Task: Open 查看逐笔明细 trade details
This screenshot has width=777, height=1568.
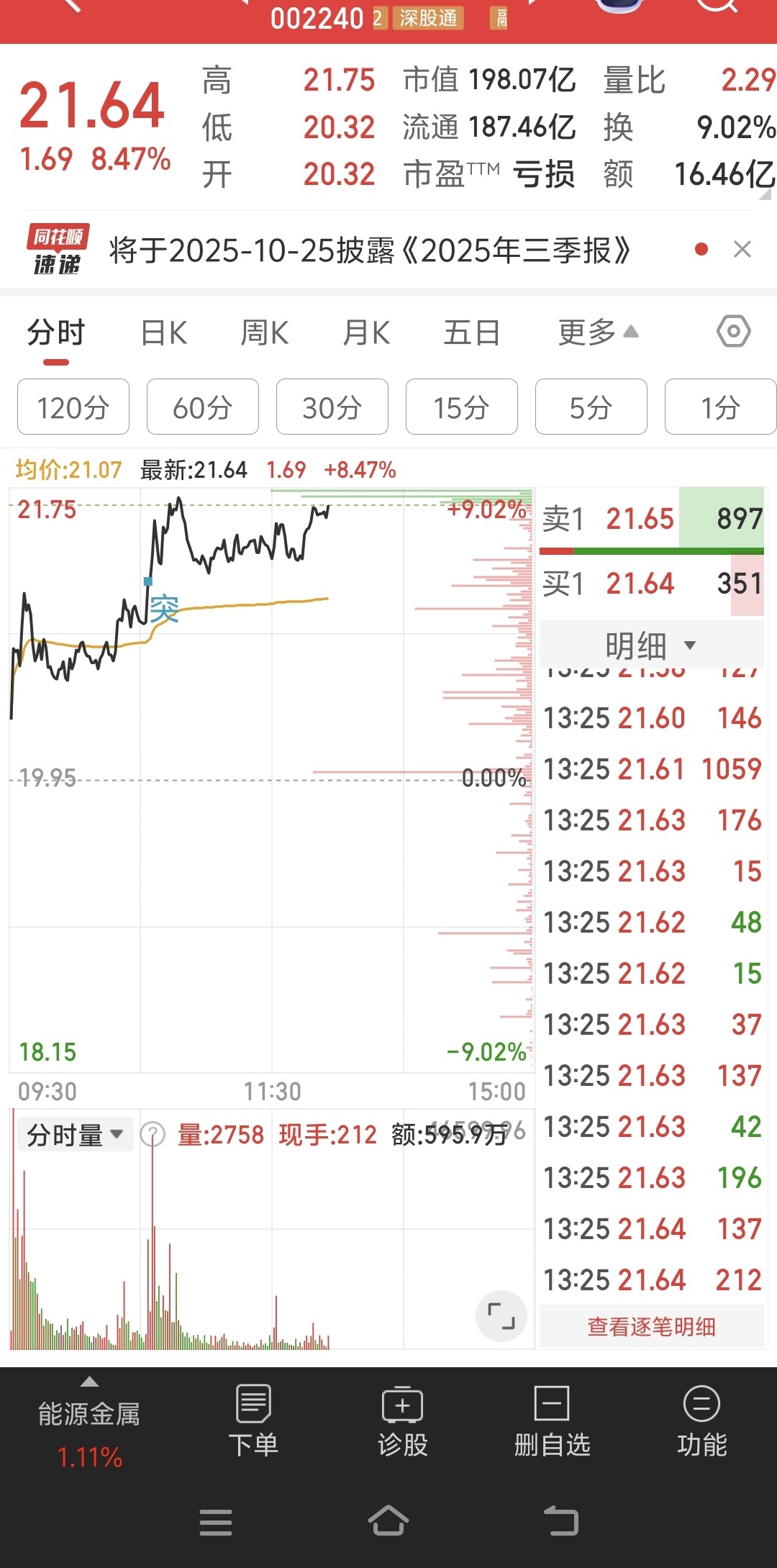Action: [651, 1326]
